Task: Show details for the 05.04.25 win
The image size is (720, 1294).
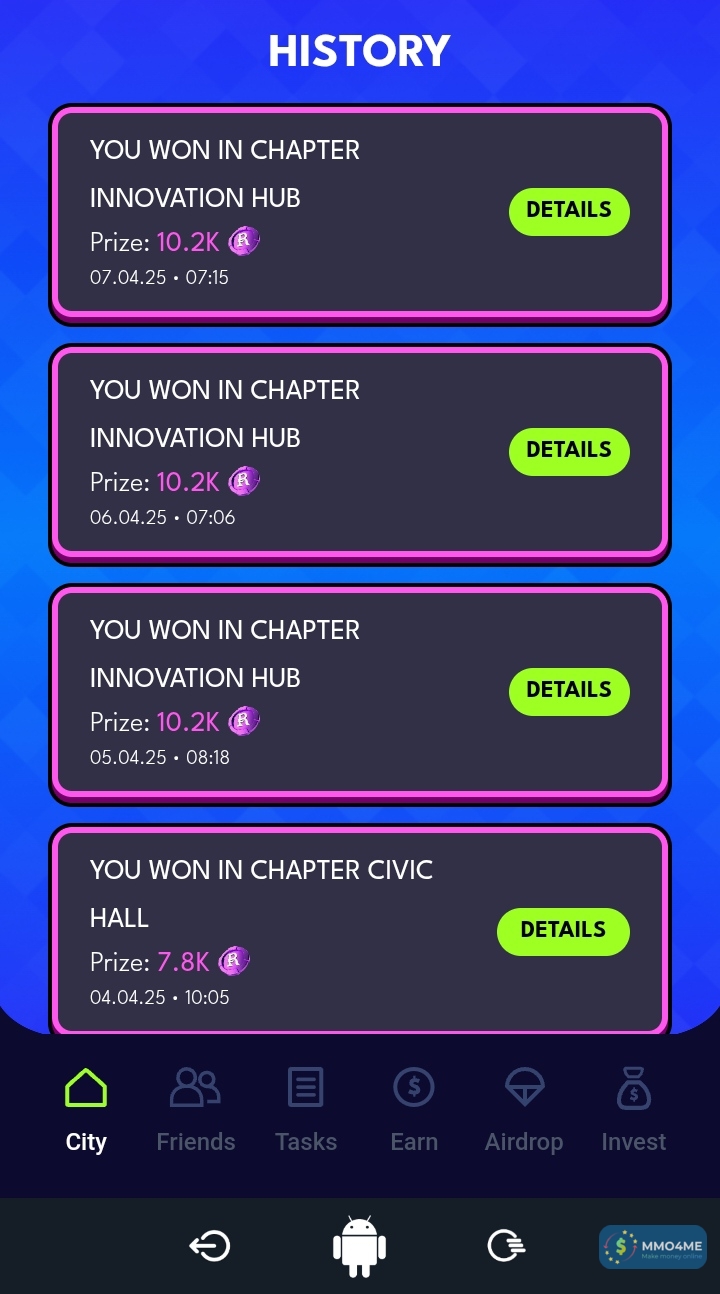Action: (x=569, y=691)
